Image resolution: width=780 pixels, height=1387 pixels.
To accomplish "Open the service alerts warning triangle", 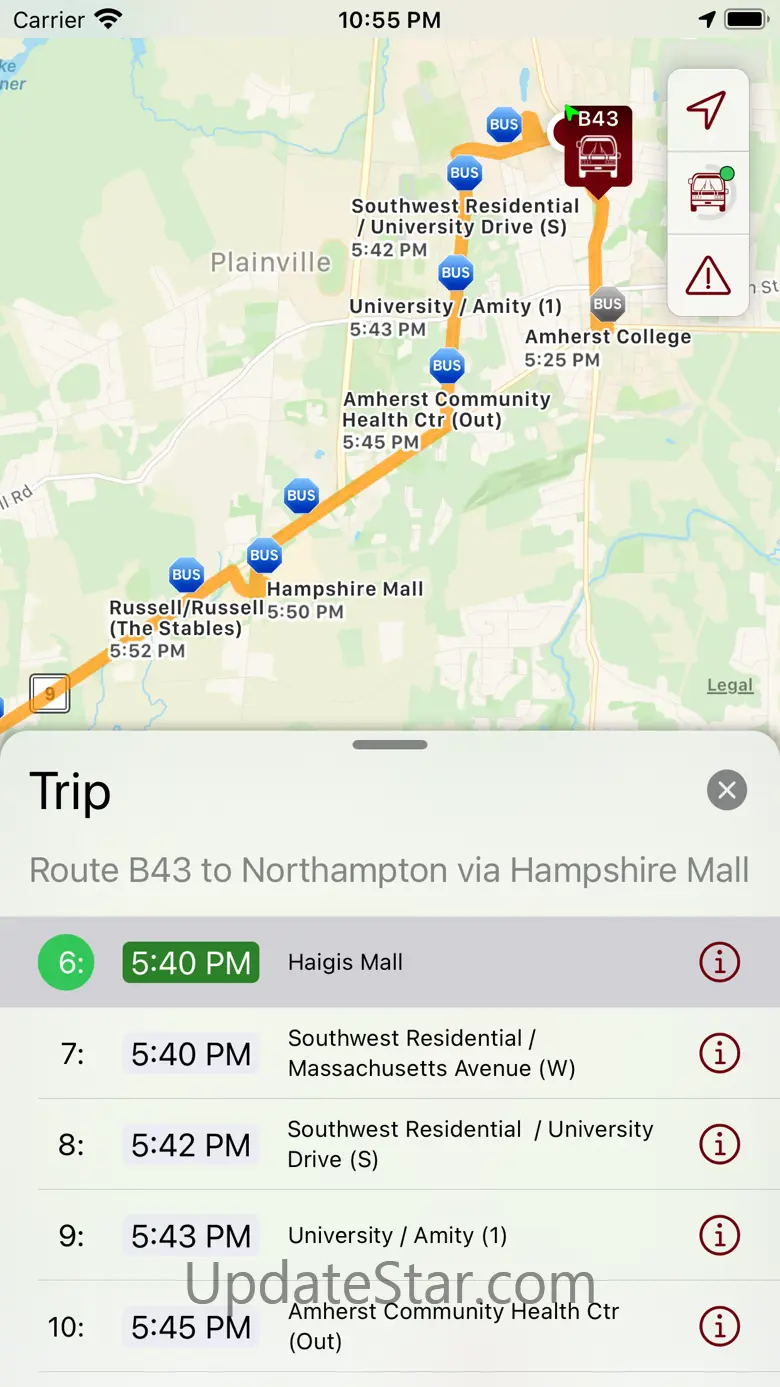I will (x=707, y=275).
